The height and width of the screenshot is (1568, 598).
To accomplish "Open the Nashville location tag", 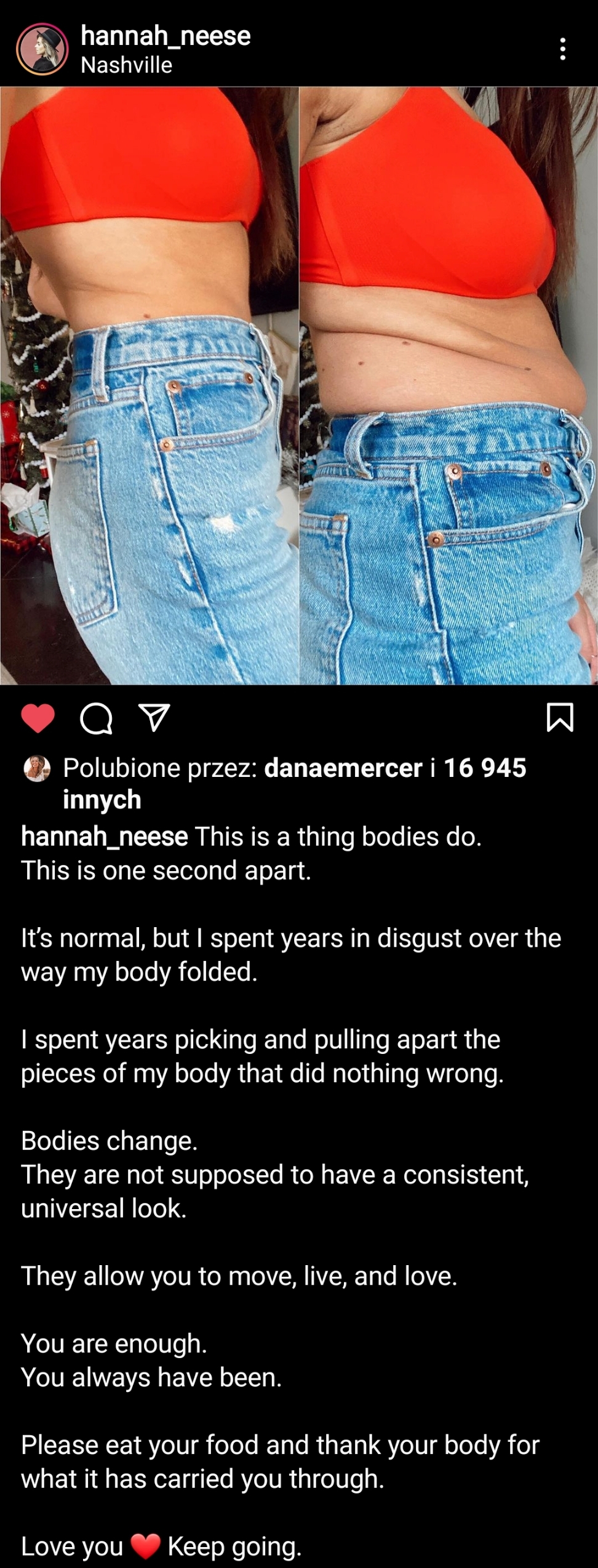I will point(126,65).
